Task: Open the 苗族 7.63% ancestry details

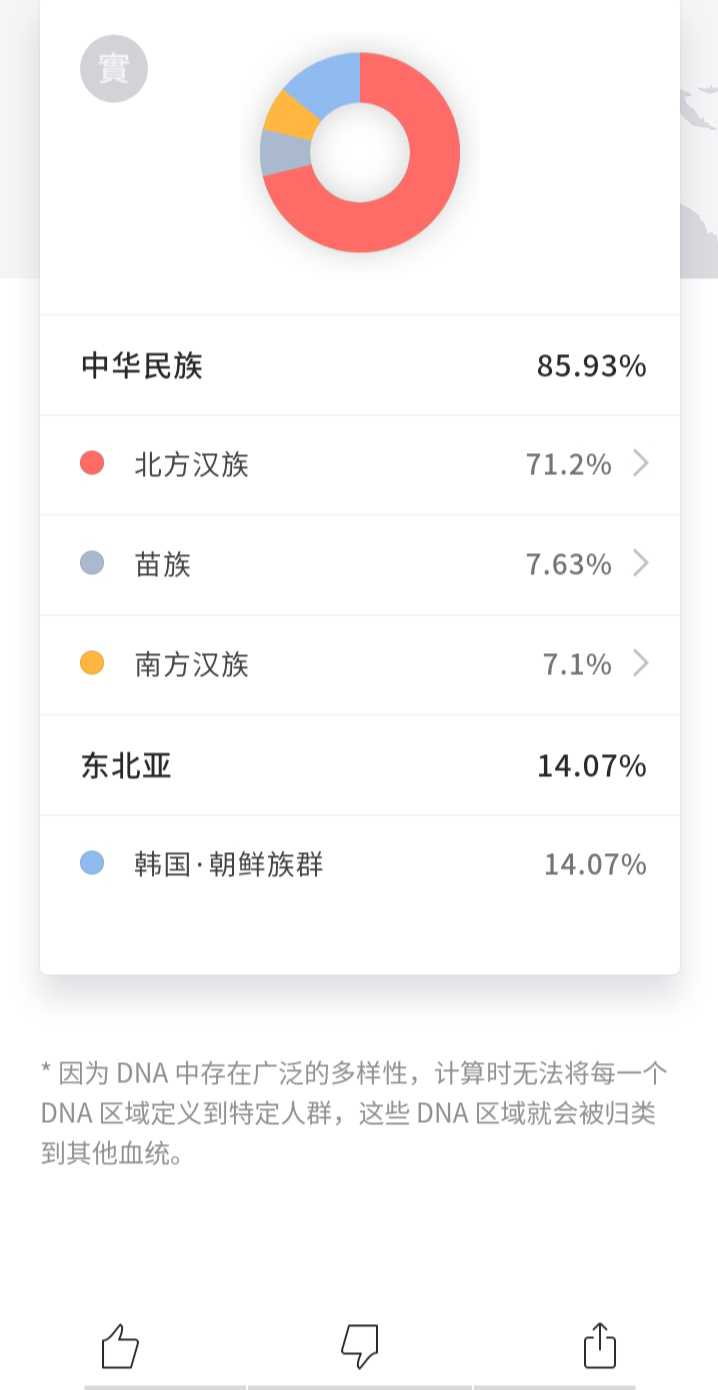Action: point(360,565)
